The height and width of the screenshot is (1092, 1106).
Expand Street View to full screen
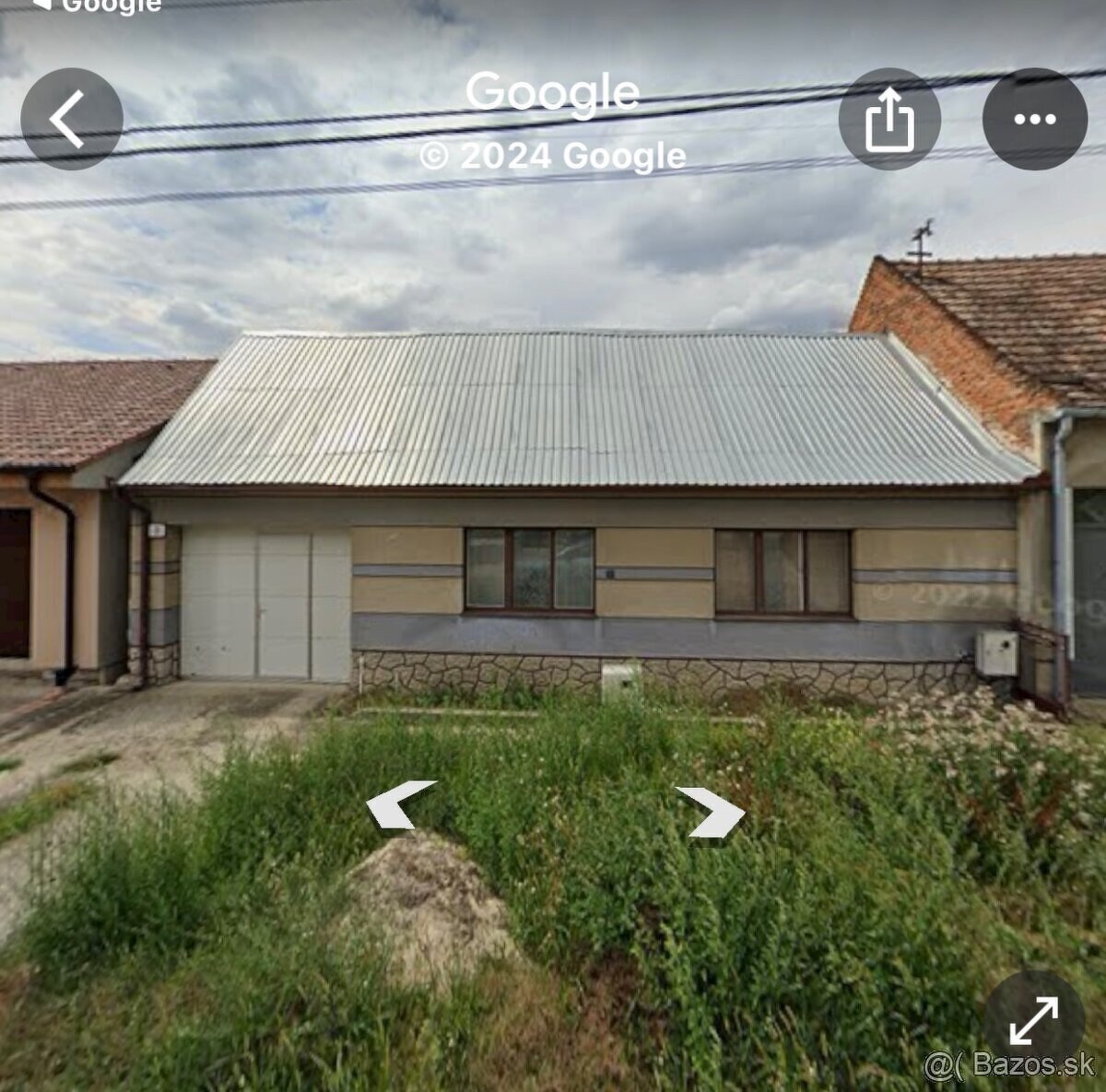point(1033,1021)
